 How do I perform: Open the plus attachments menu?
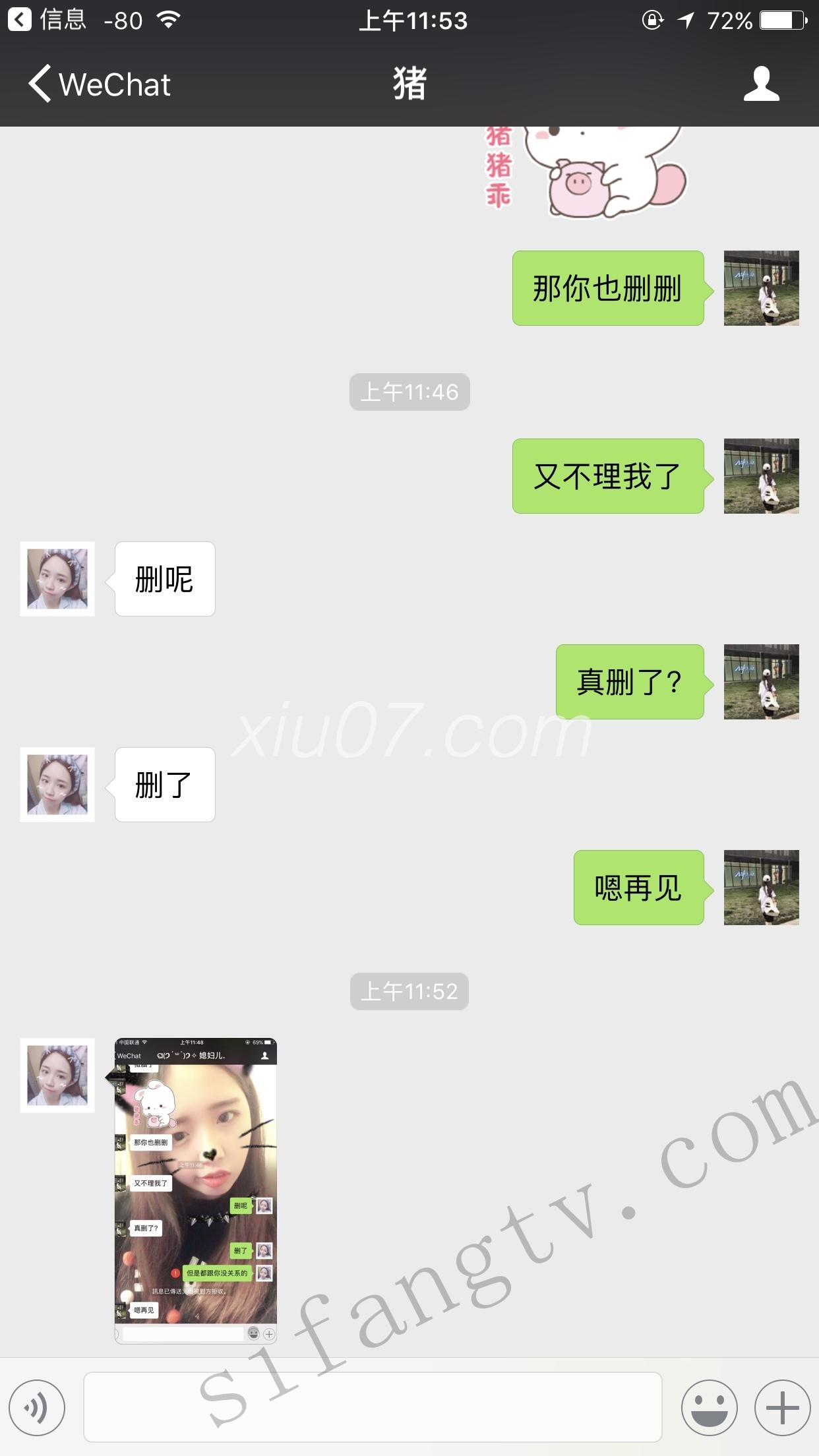(x=782, y=1407)
